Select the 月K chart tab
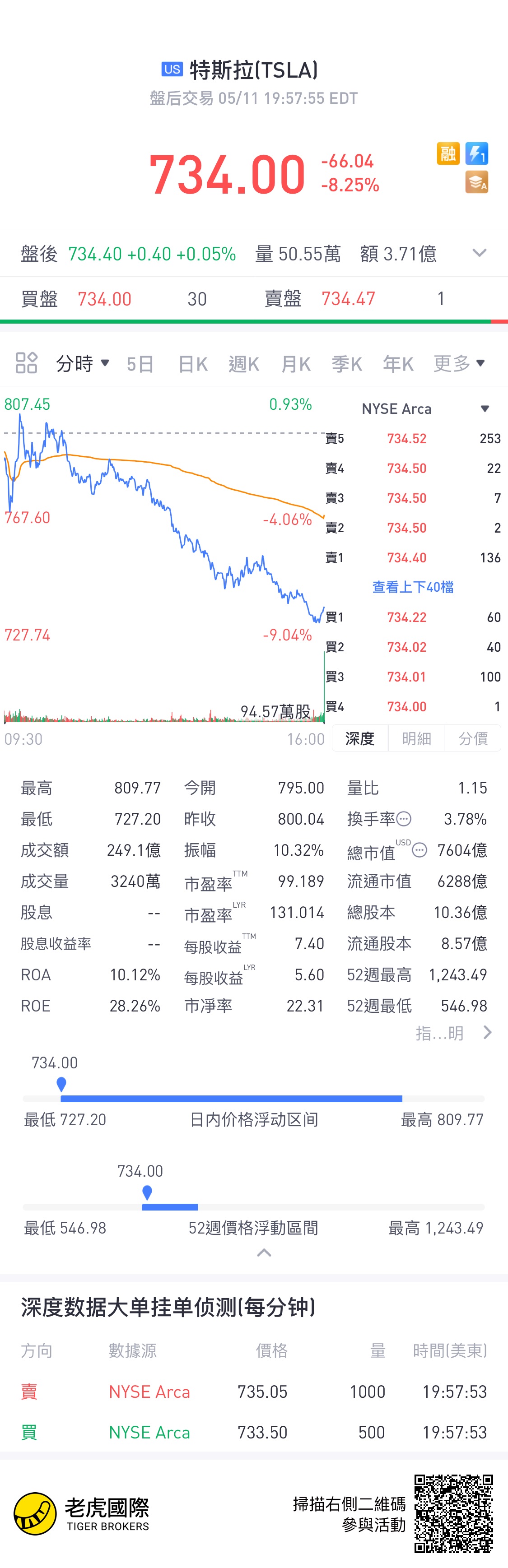Viewport: 508px width, 1568px height. pyautogui.click(x=295, y=364)
